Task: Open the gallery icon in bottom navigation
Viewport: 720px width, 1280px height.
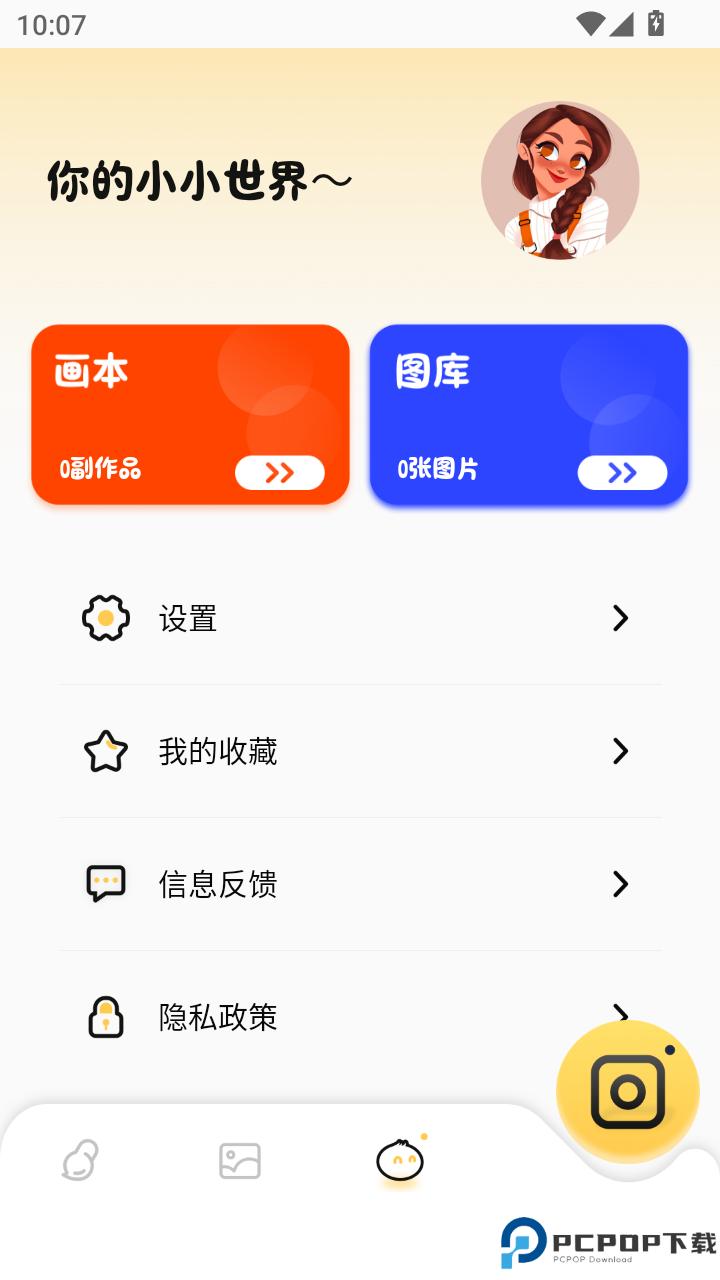Action: click(239, 1160)
